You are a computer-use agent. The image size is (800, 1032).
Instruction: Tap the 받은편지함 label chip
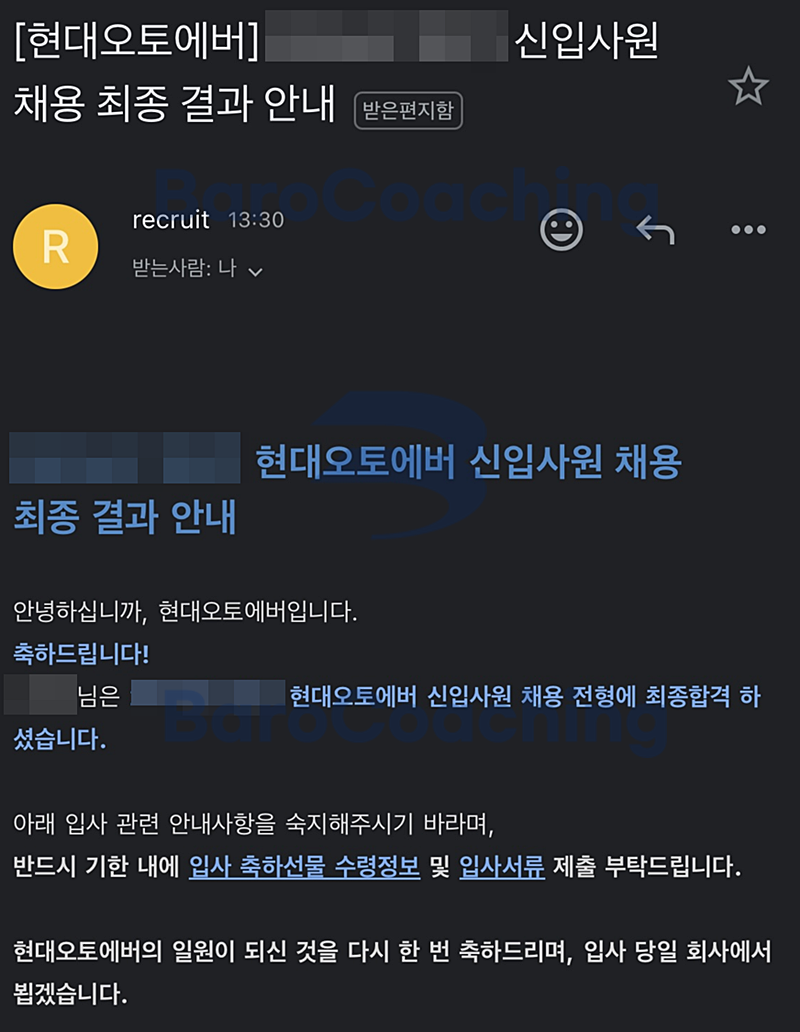408,111
